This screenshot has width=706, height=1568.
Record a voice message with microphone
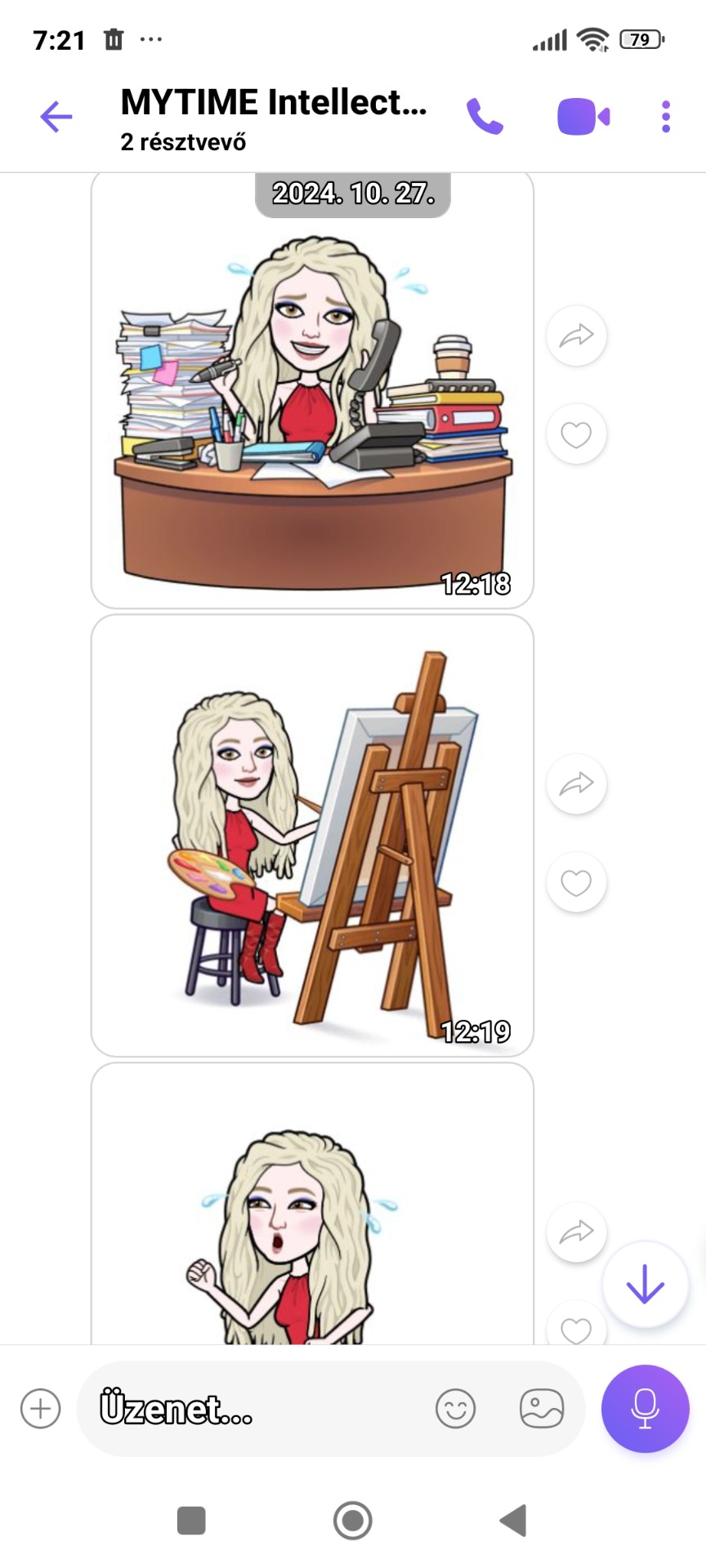point(645,1409)
